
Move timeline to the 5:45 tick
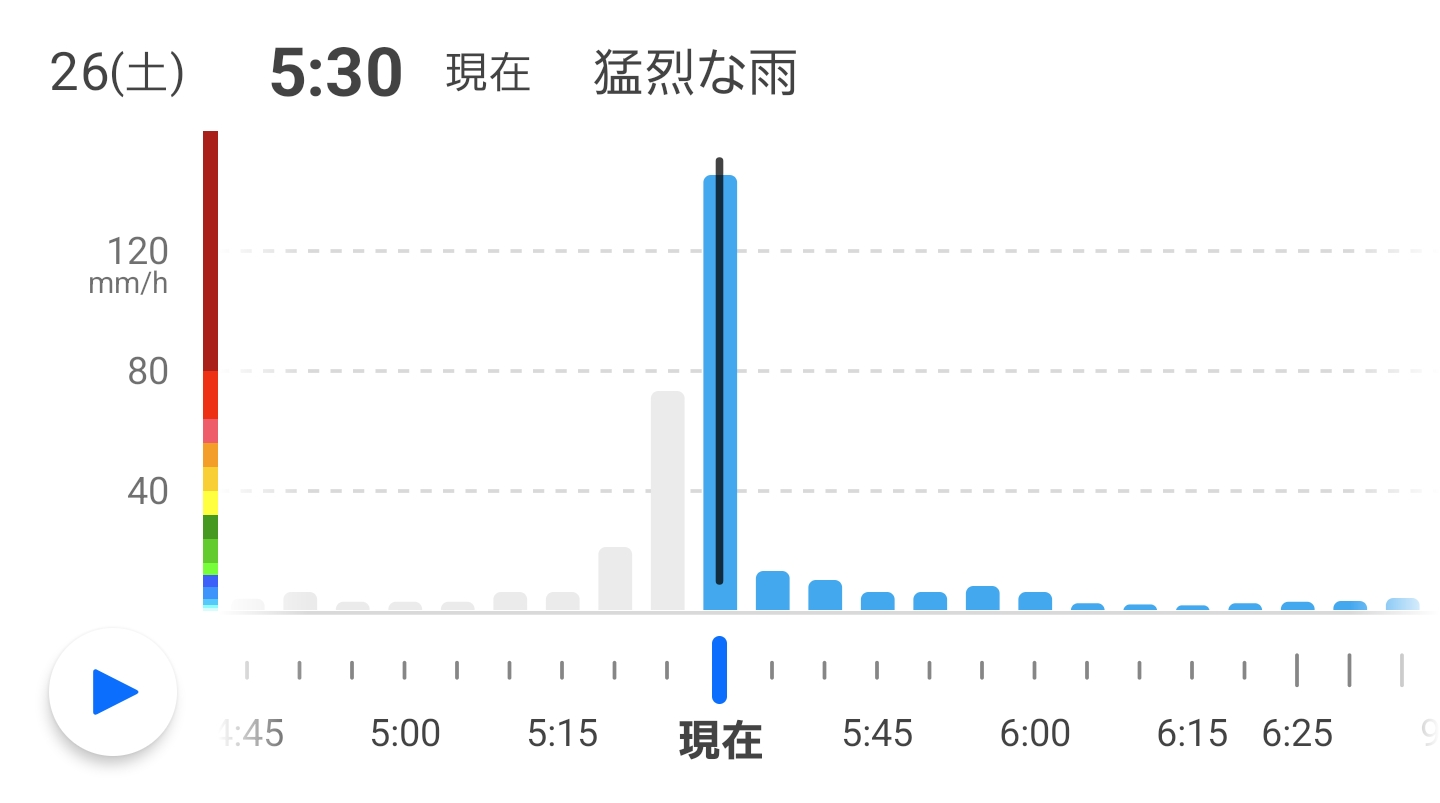tap(877, 670)
